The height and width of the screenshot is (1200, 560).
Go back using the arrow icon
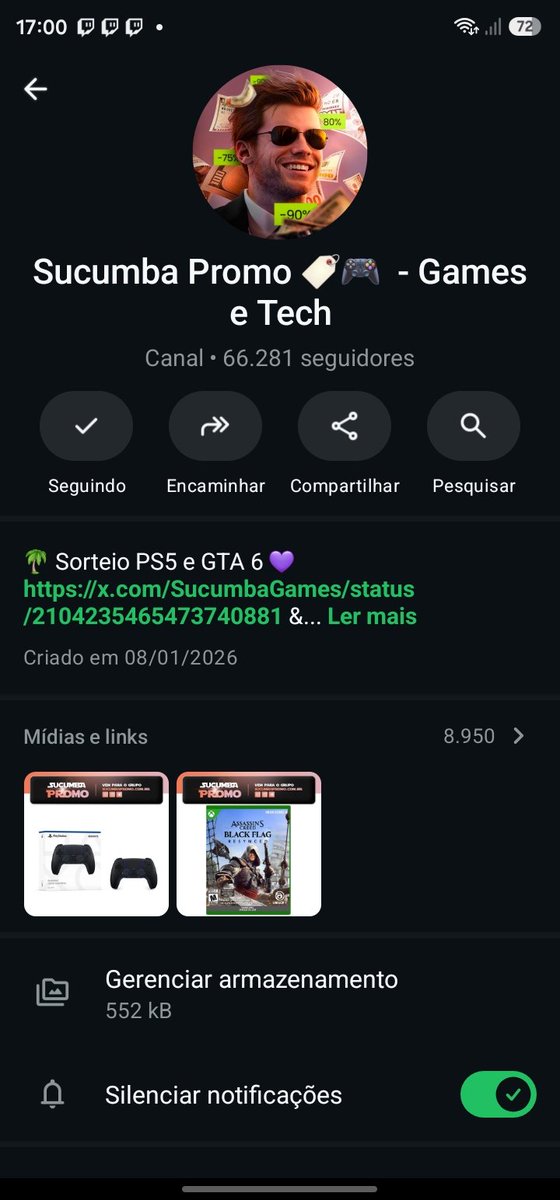(x=36, y=89)
